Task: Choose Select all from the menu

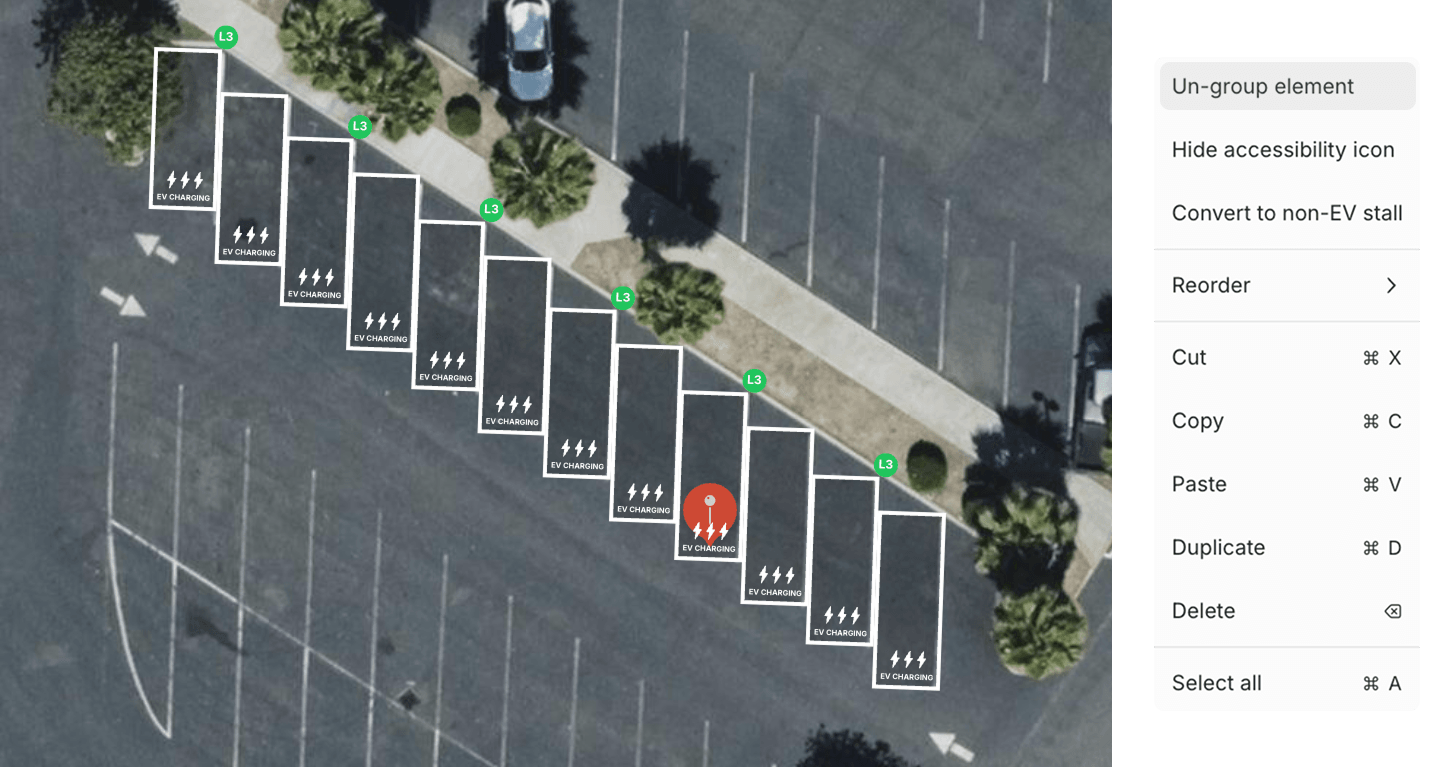Action: tap(1286, 683)
